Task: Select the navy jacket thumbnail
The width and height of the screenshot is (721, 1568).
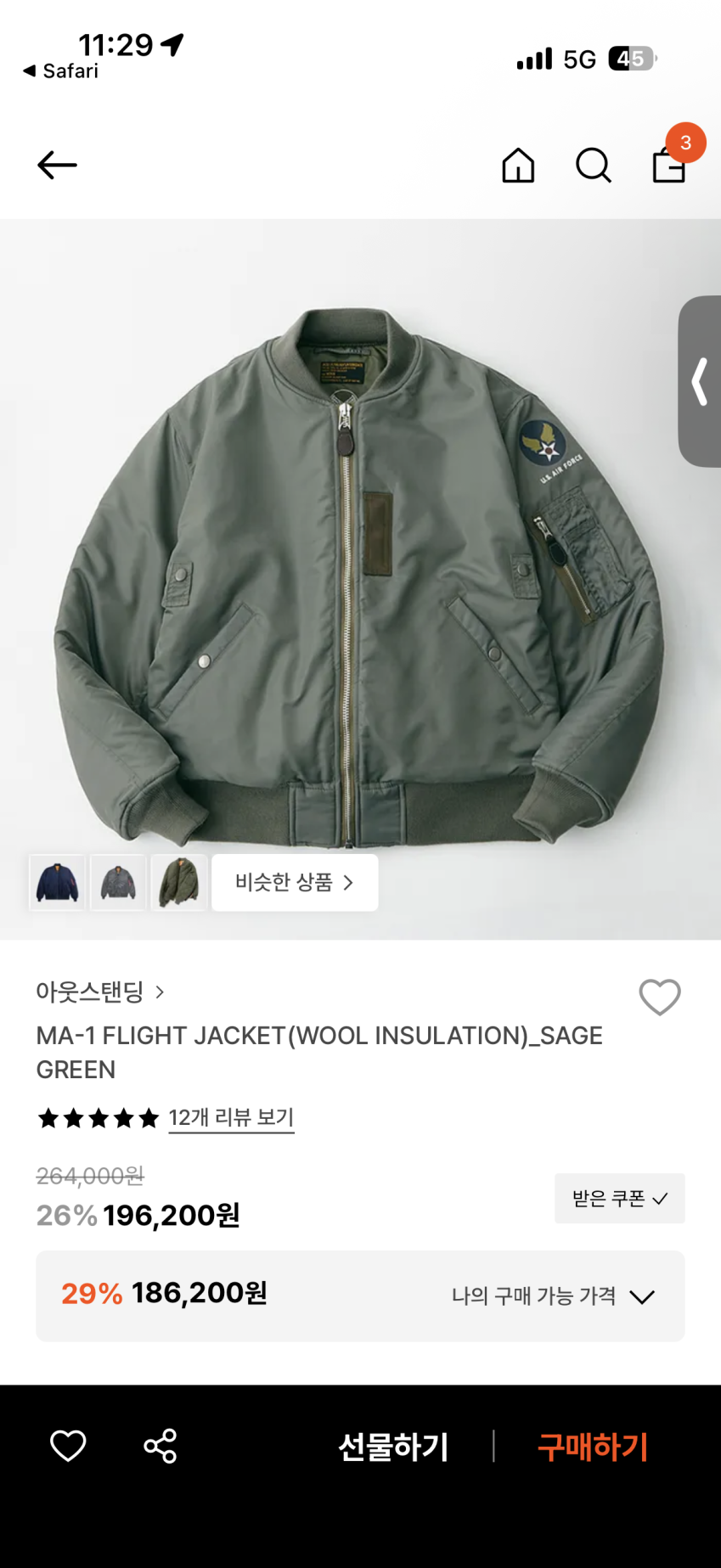Action: pyautogui.click(x=57, y=882)
